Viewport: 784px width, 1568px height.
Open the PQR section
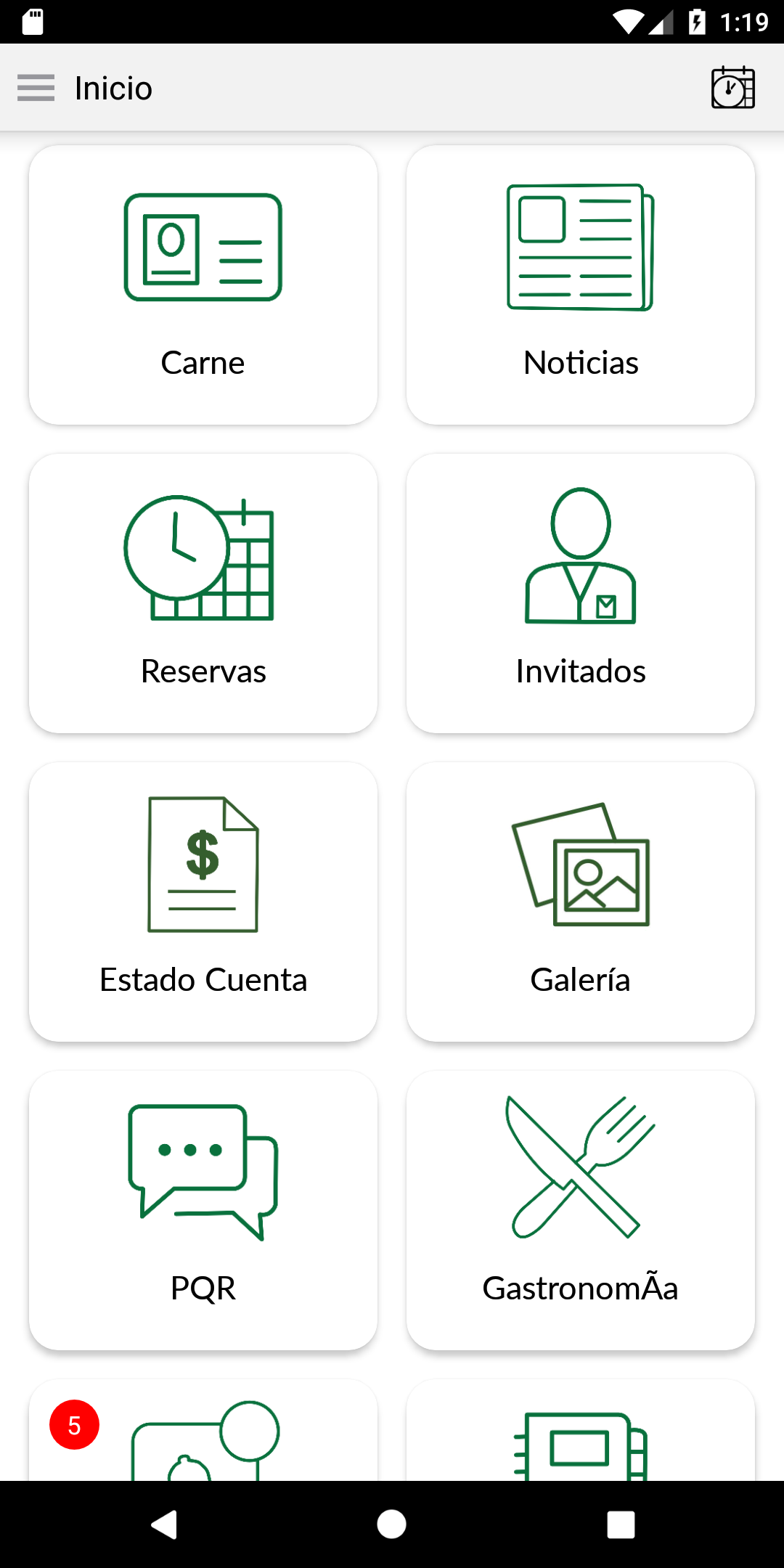click(x=203, y=1210)
